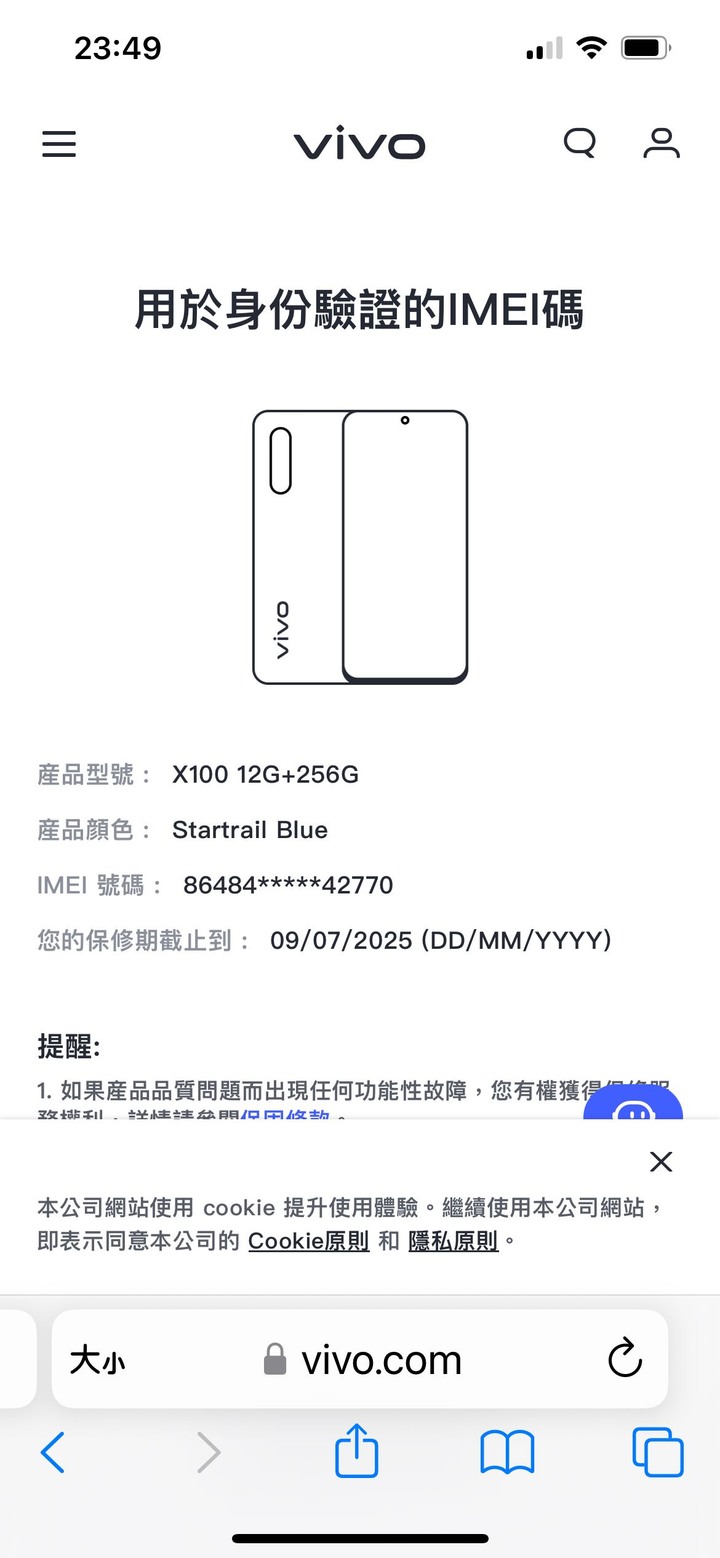The width and height of the screenshot is (720, 1558).
Task: Show all open Safari tabs
Action: (x=658, y=1452)
